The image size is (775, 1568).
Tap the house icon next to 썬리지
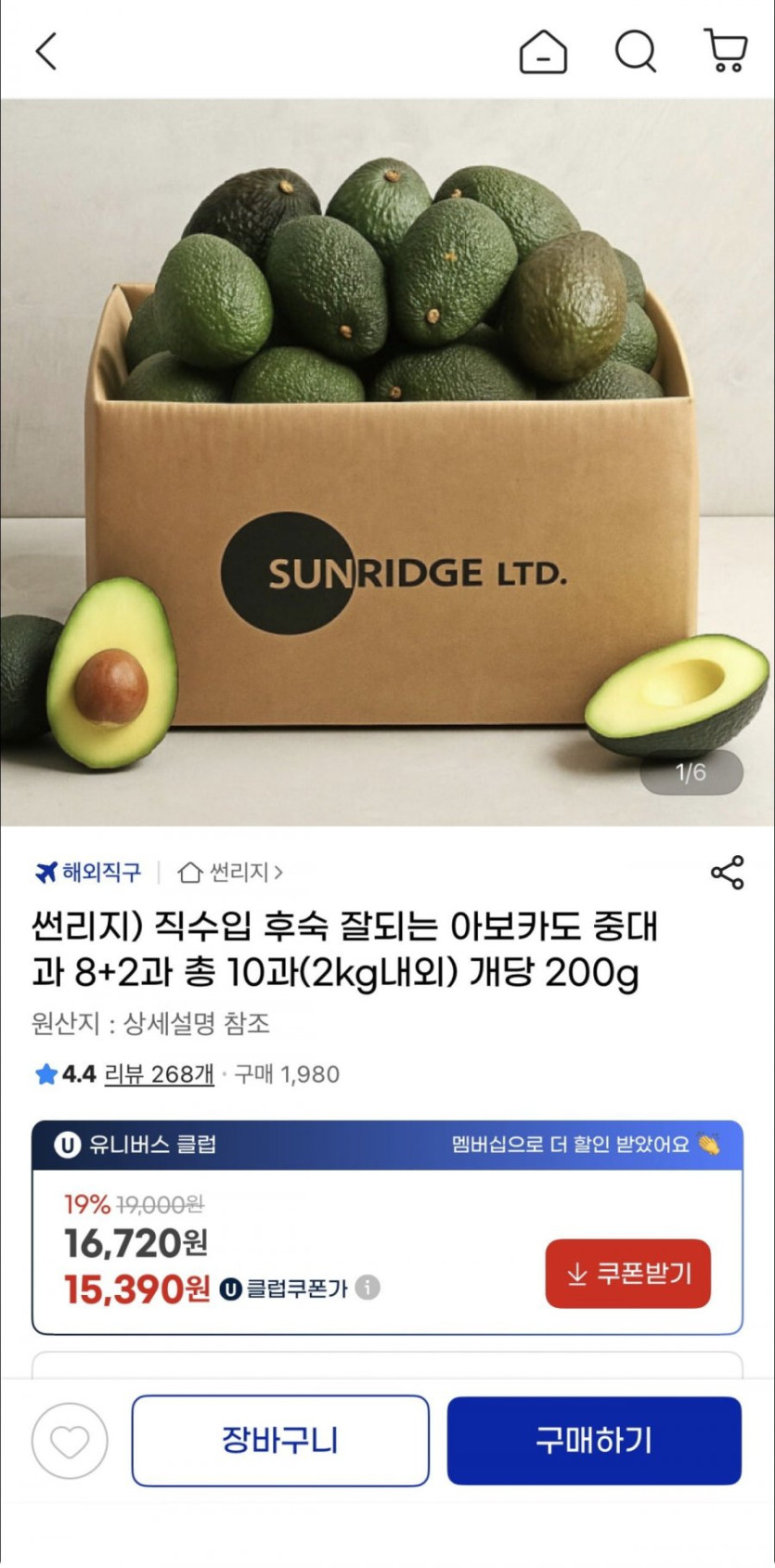tap(191, 872)
